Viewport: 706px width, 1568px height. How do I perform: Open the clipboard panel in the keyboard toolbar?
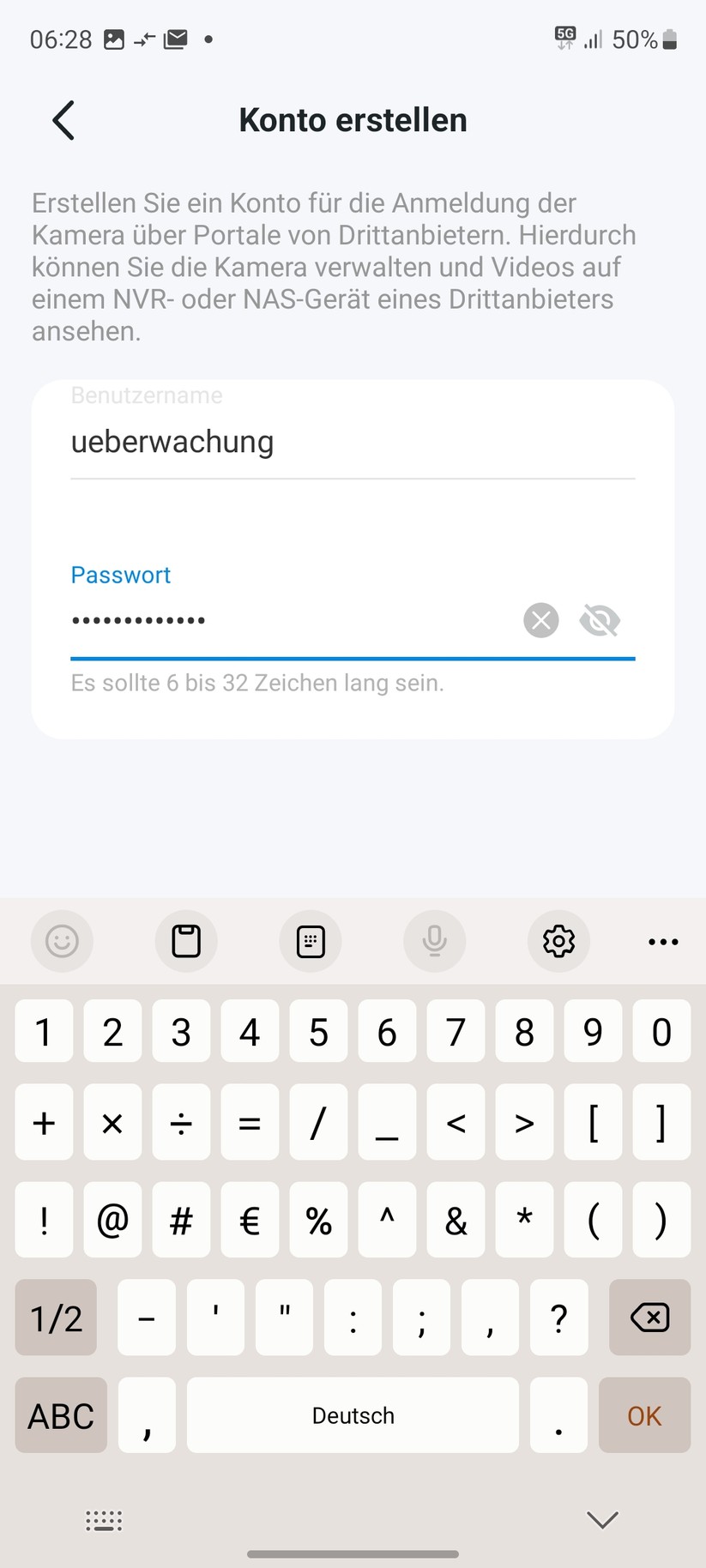186,941
